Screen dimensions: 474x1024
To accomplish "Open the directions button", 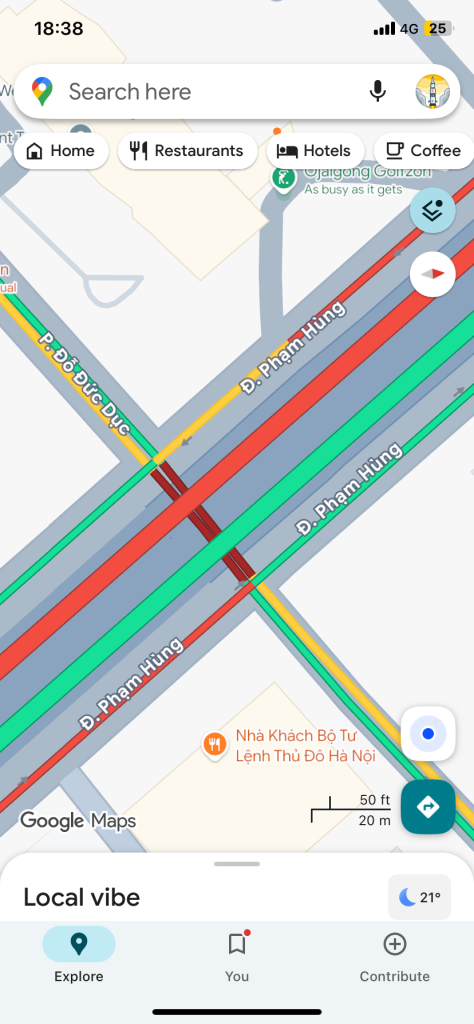I will coord(428,807).
